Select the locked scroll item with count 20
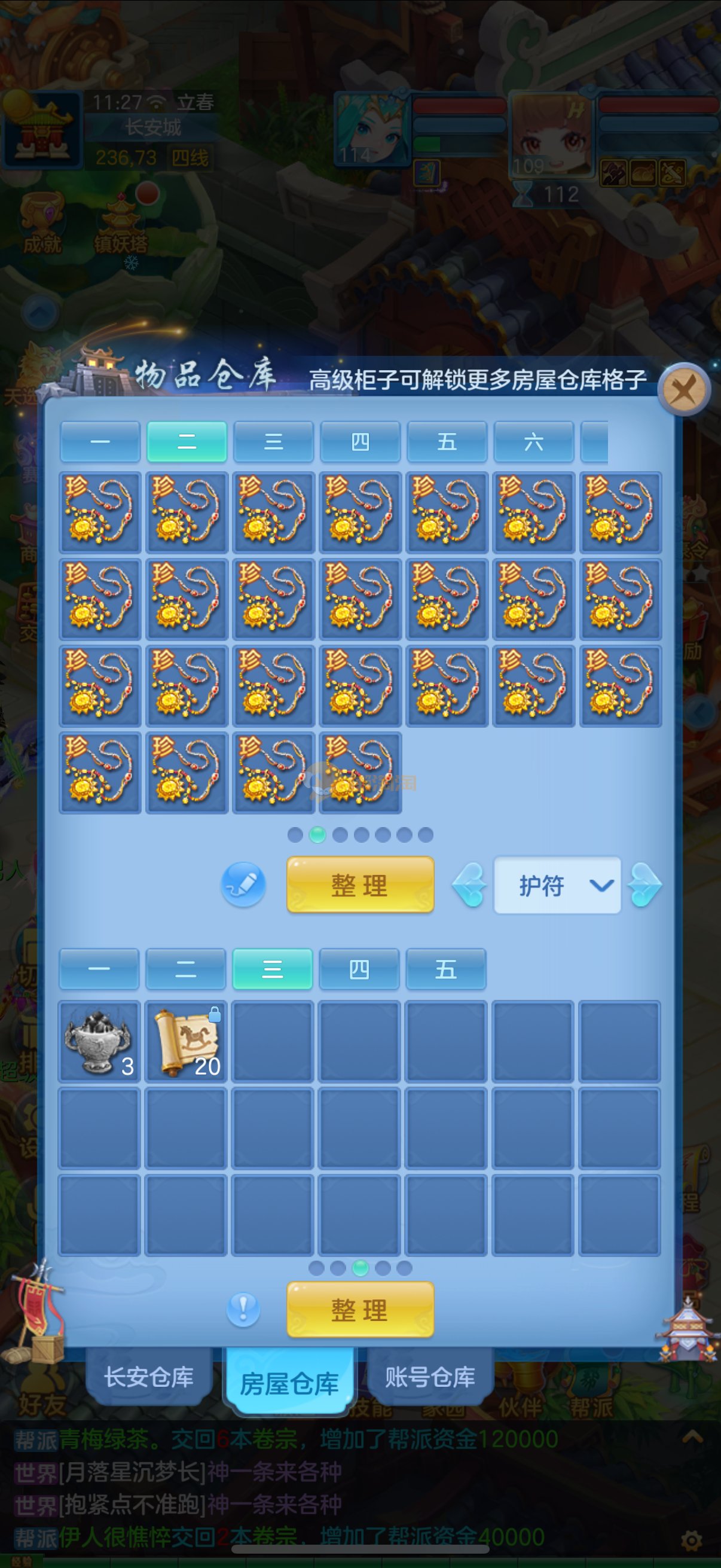 [x=186, y=1042]
